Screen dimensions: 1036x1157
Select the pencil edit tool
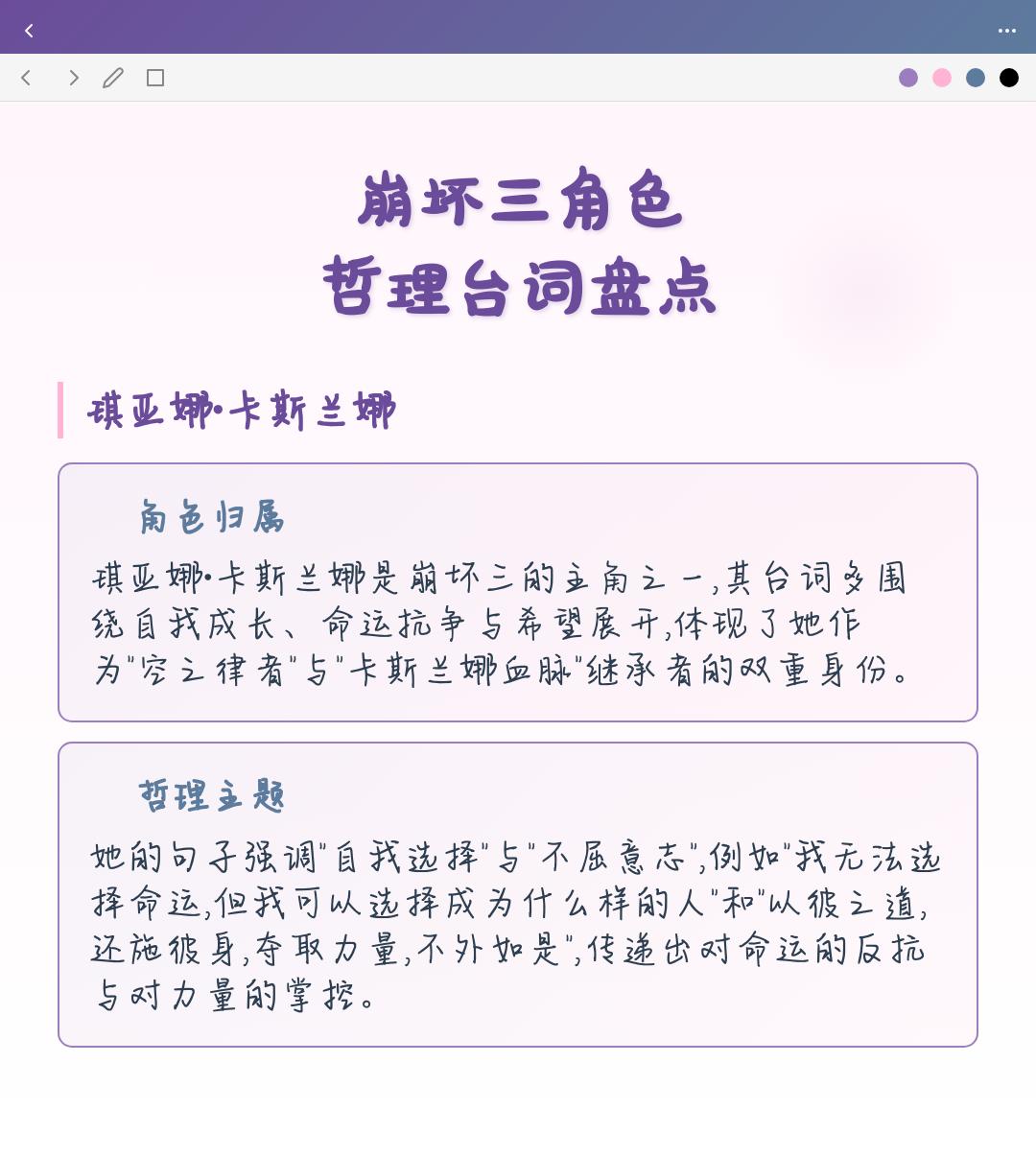coord(113,78)
